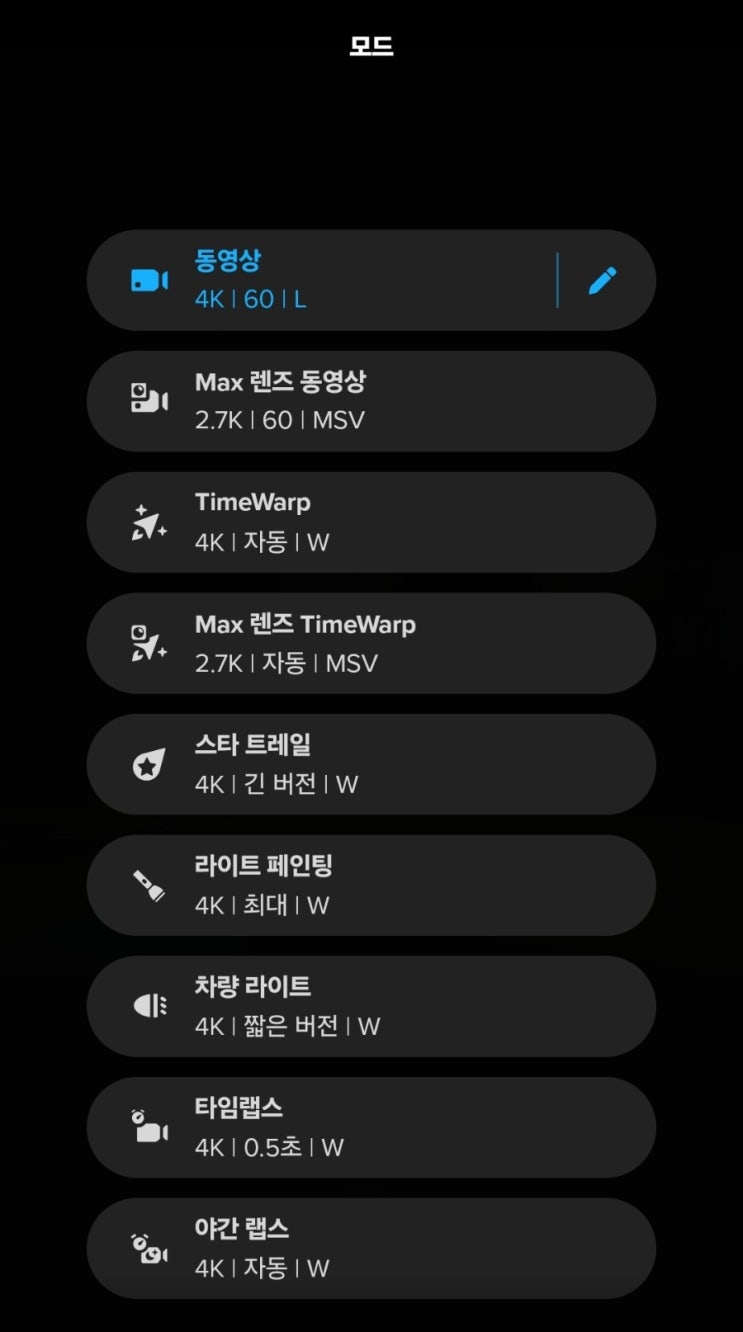Viewport: 743px width, 1332px height.
Task: Edit the 동영상 preset with the pencil icon
Action: click(x=602, y=281)
